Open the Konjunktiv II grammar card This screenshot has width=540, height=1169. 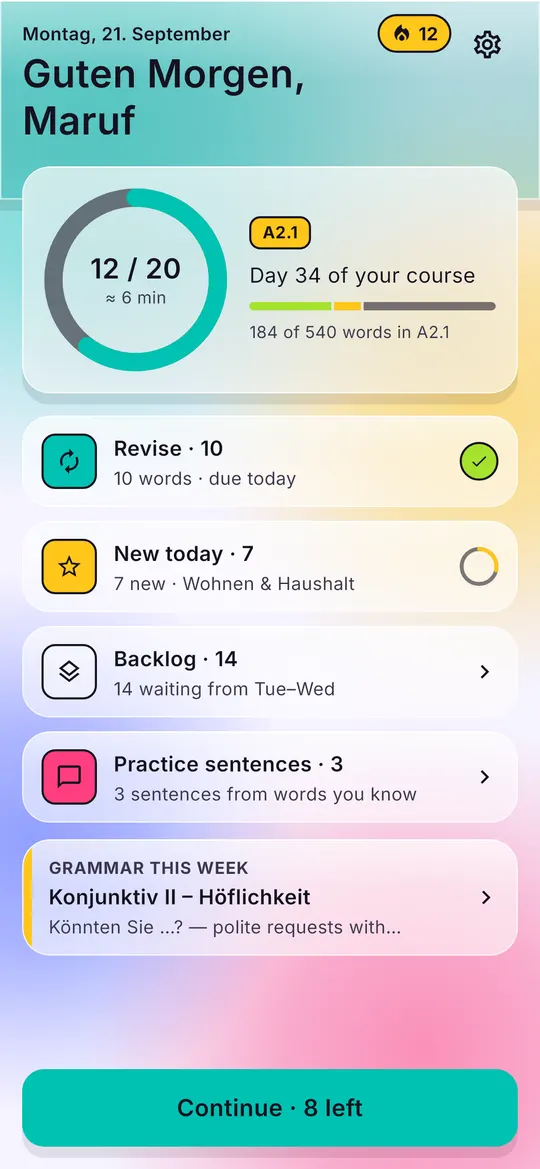click(270, 897)
